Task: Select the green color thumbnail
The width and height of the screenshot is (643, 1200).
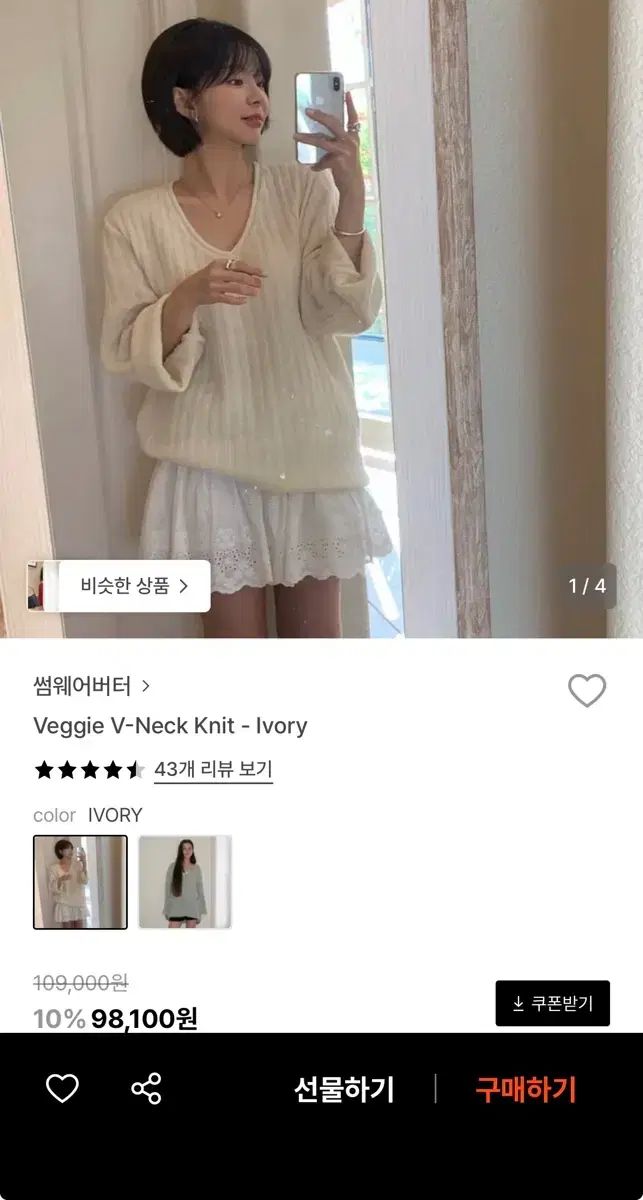Action: (x=184, y=882)
